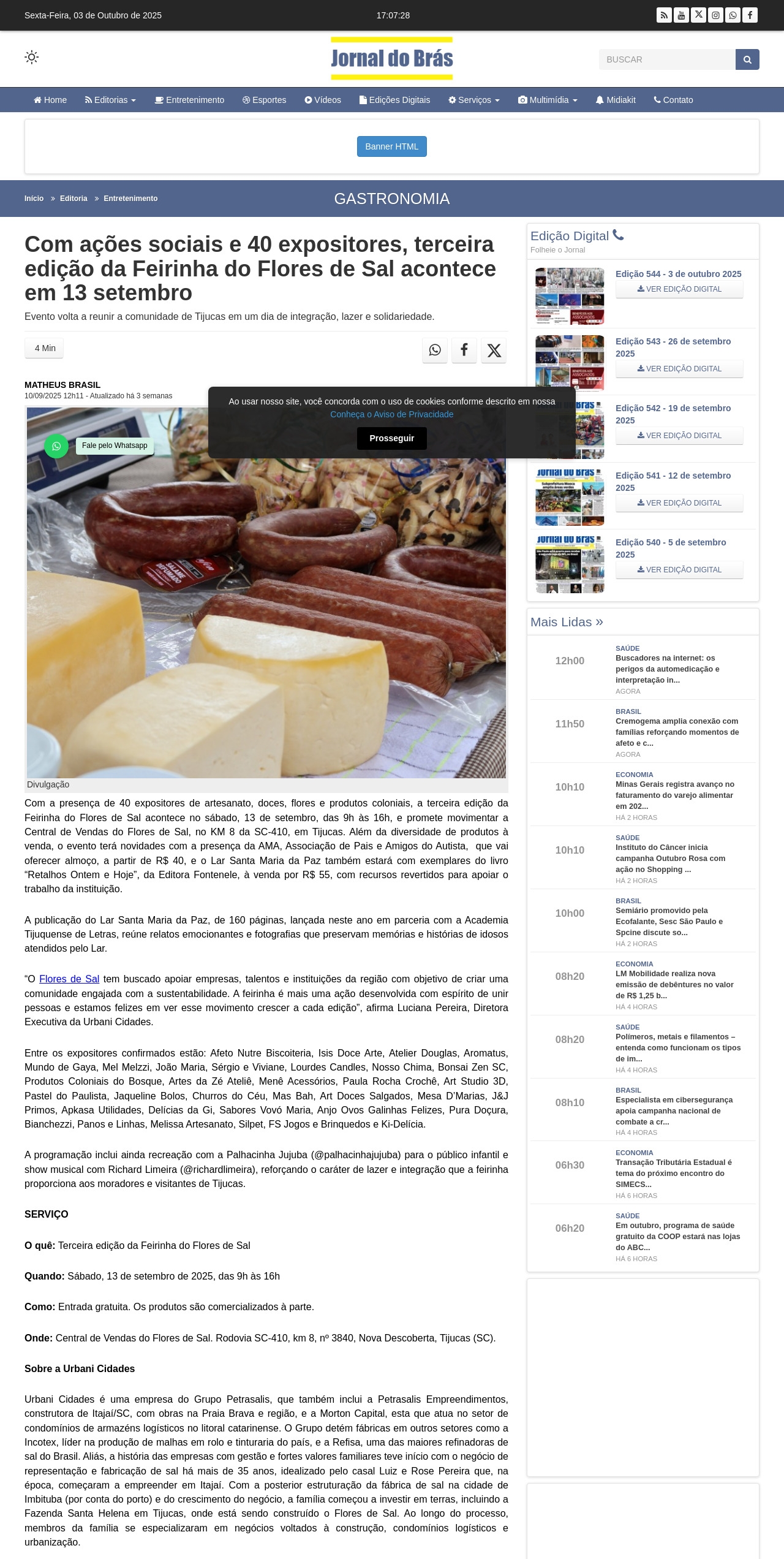Open the Buscadores na internet article

tap(667, 669)
